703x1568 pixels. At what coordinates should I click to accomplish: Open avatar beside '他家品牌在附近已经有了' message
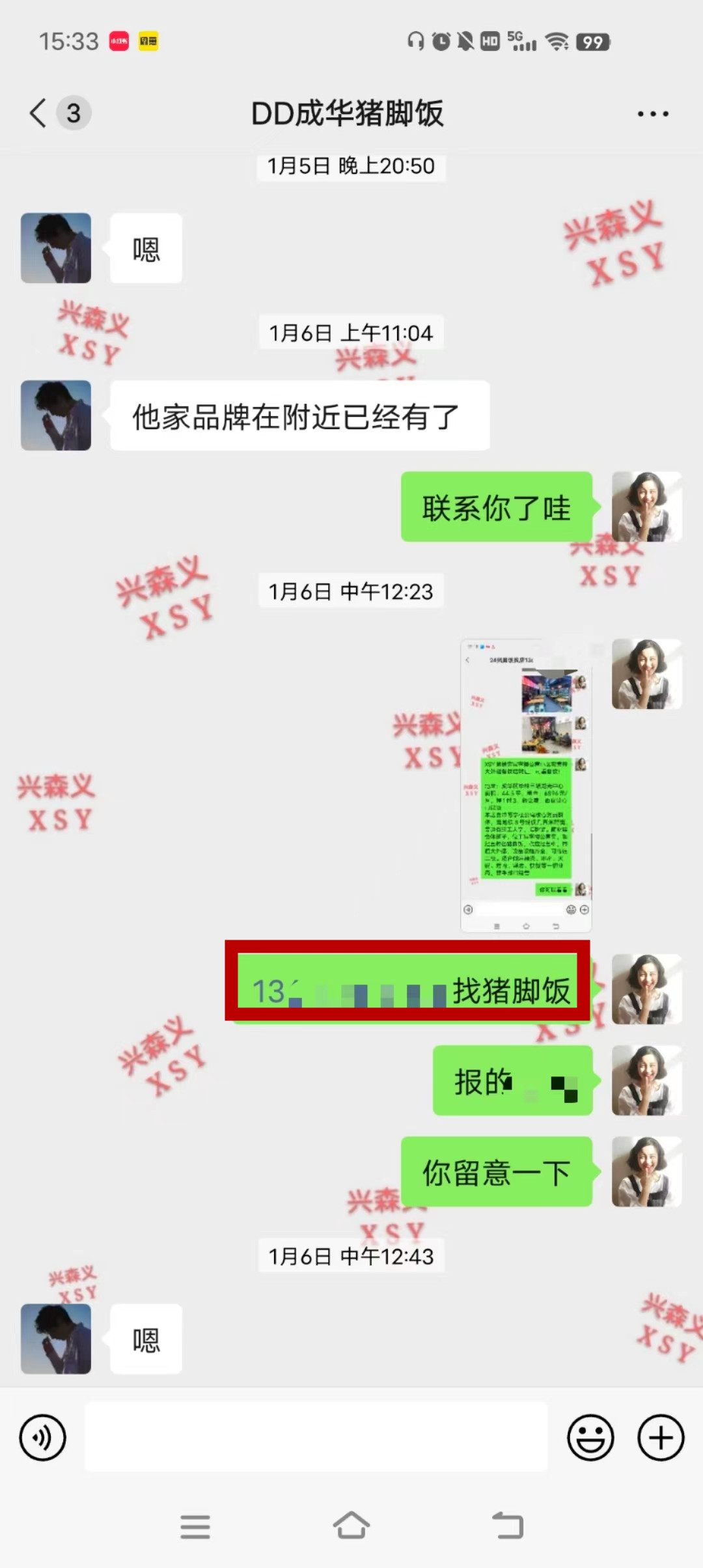56,415
